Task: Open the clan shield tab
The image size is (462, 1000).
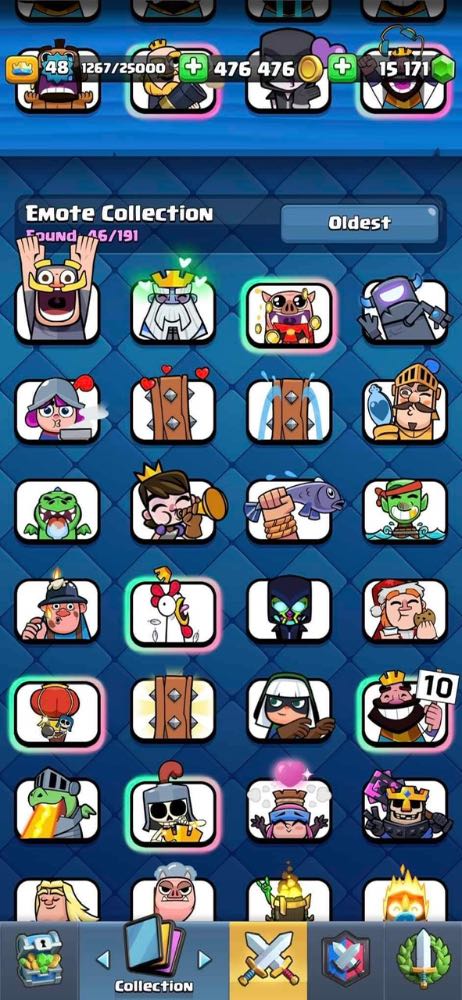Action: (x=345, y=960)
